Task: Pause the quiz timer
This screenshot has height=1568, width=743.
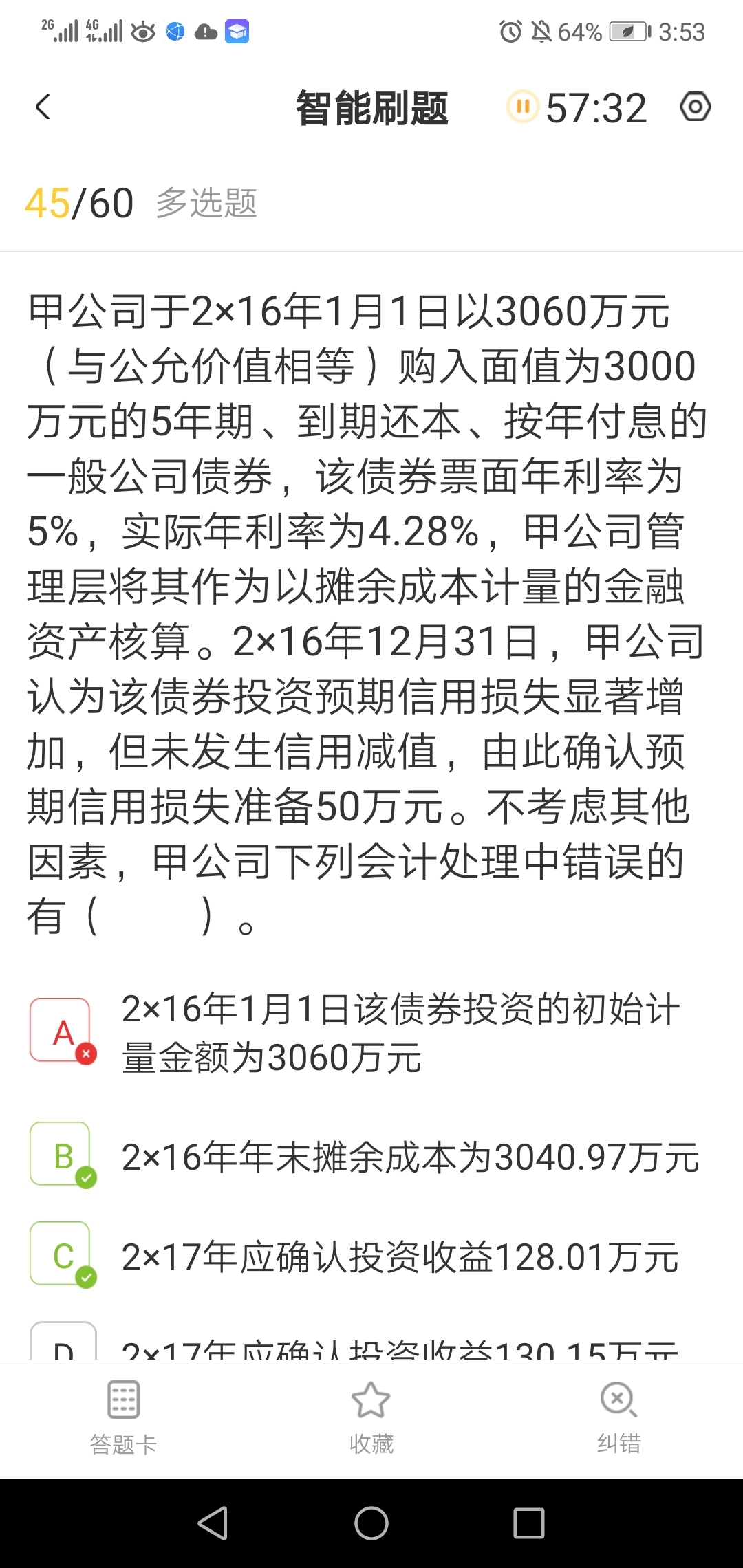Action: pos(522,107)
